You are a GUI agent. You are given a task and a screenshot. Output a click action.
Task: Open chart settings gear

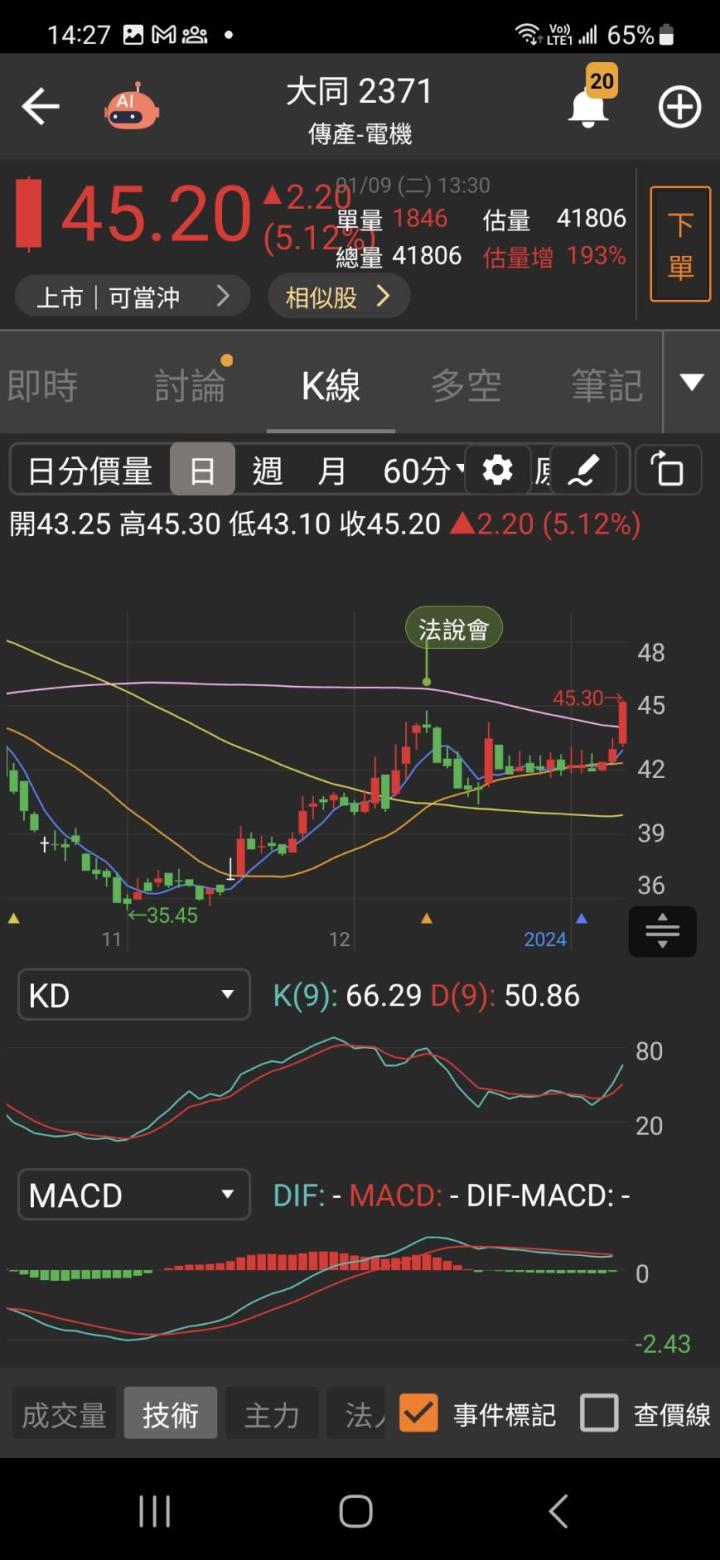497,470
